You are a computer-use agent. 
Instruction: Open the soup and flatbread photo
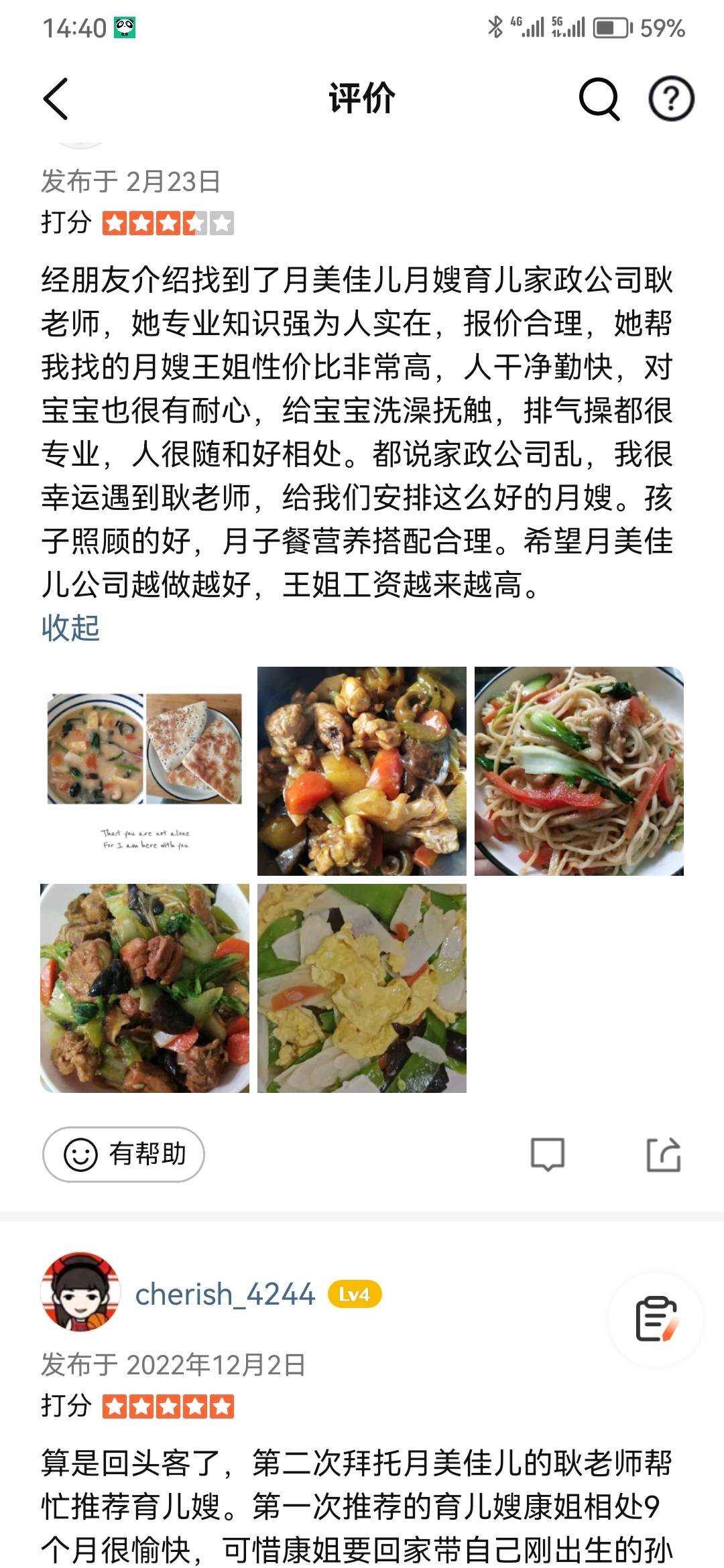(145, 771)
